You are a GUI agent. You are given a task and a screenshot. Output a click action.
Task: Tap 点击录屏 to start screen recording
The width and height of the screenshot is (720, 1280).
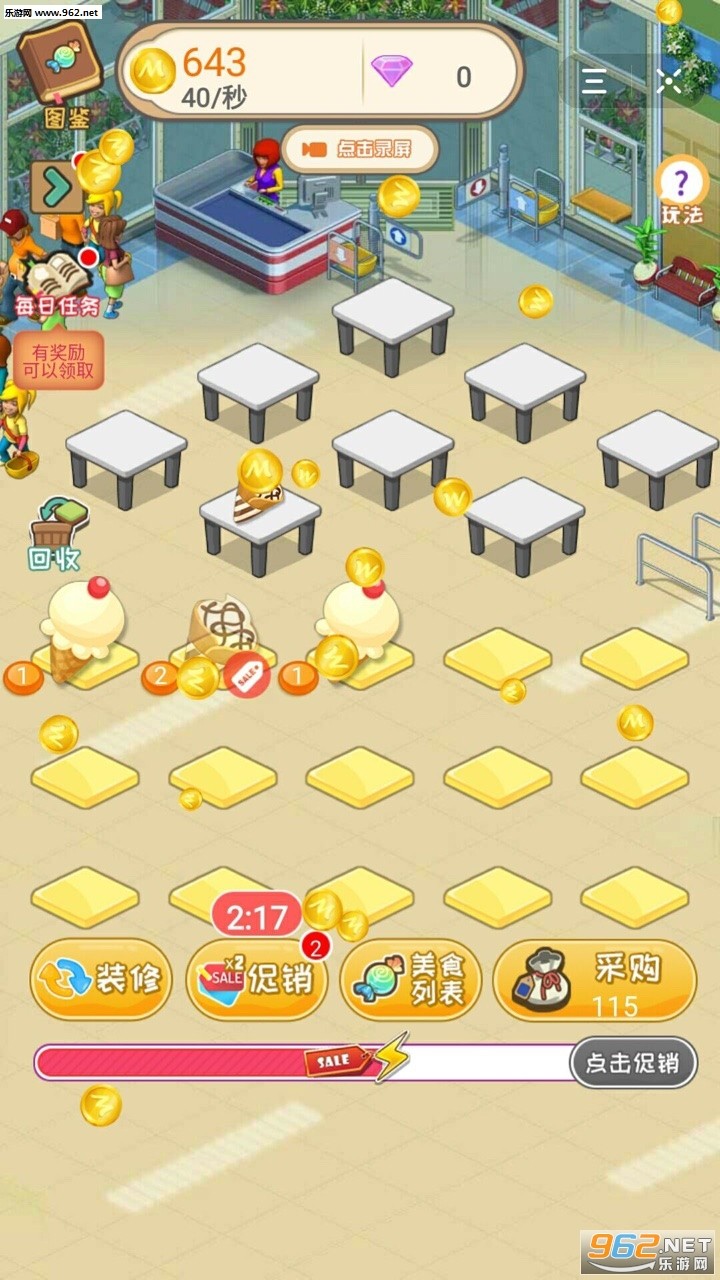click(360, 150)
